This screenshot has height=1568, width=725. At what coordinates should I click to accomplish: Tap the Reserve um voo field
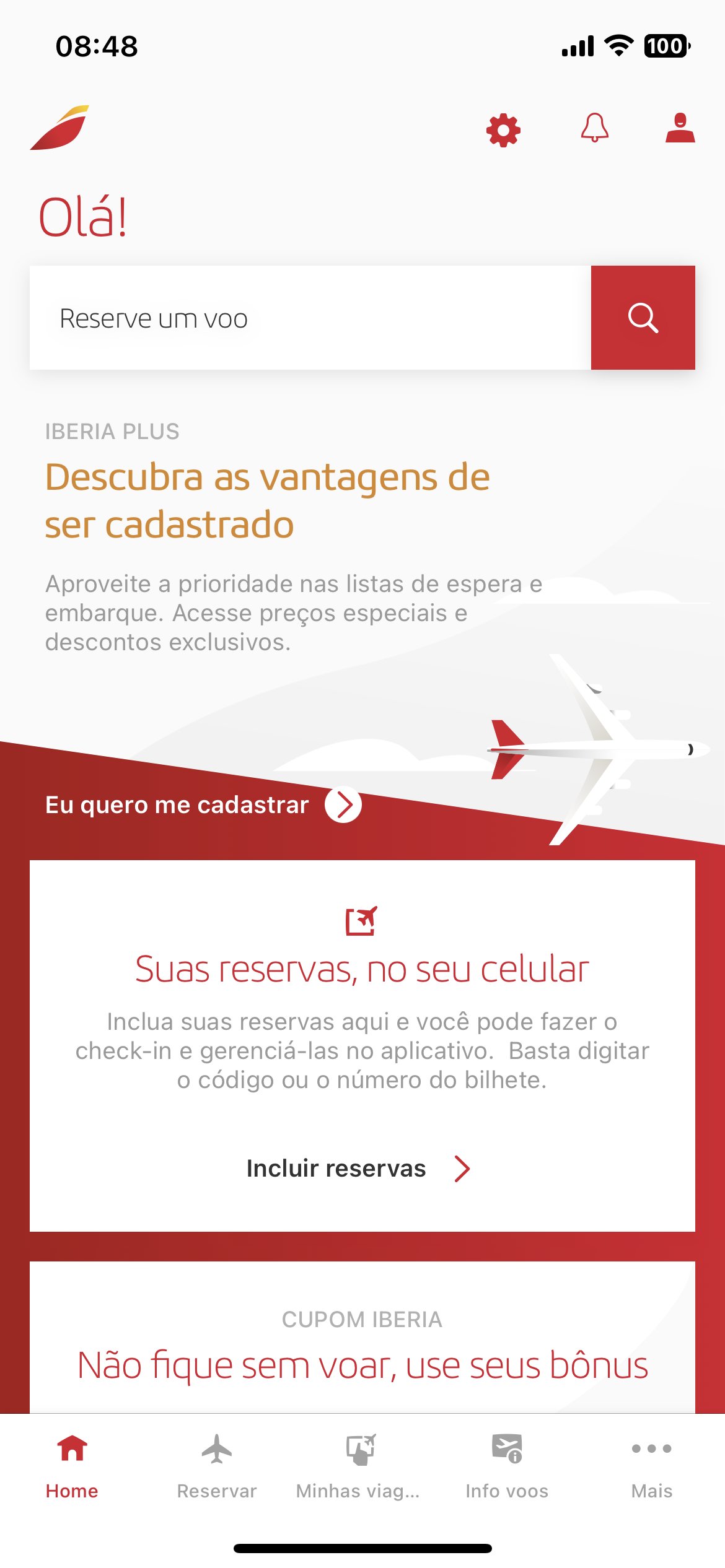coord(310,318)
